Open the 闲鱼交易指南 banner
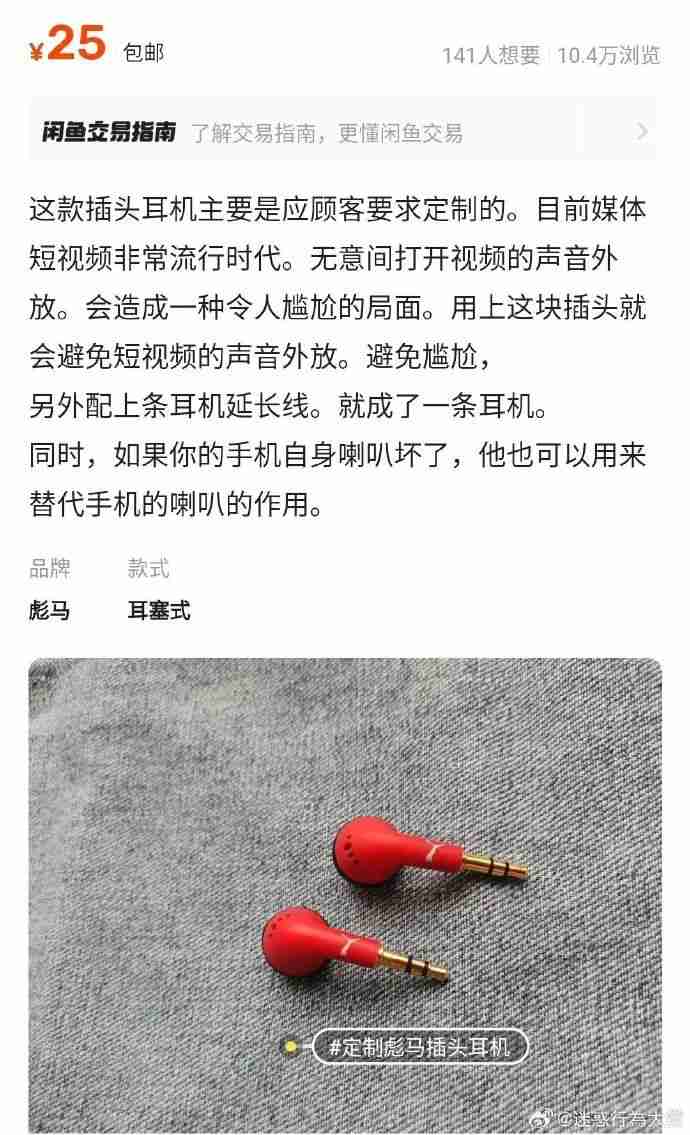Screen dimensions: 690x1135 click(x=343, y=132)
